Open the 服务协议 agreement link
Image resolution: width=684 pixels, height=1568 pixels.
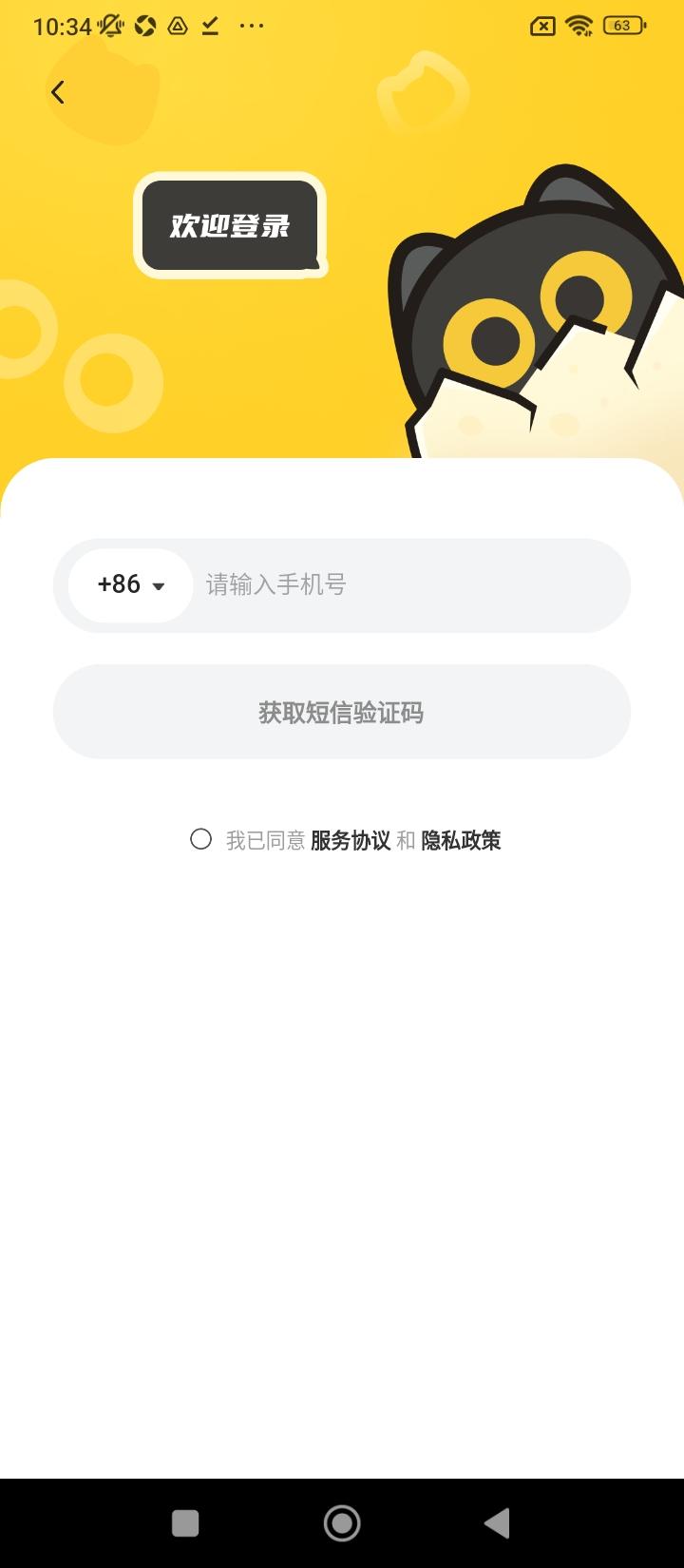click(x=351, y=840)
